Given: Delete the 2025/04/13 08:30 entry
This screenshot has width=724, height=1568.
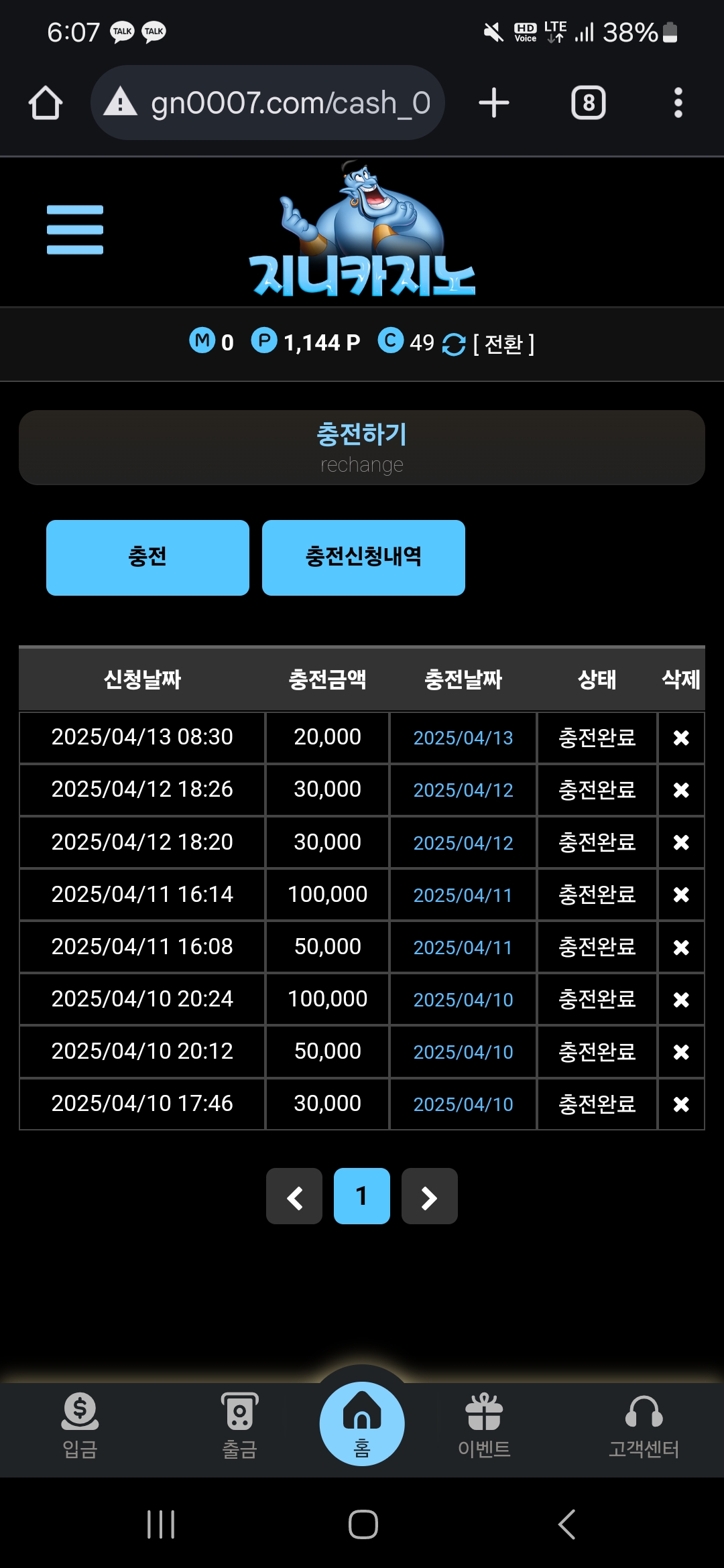Looking at the screenshot, I should 681,738.
